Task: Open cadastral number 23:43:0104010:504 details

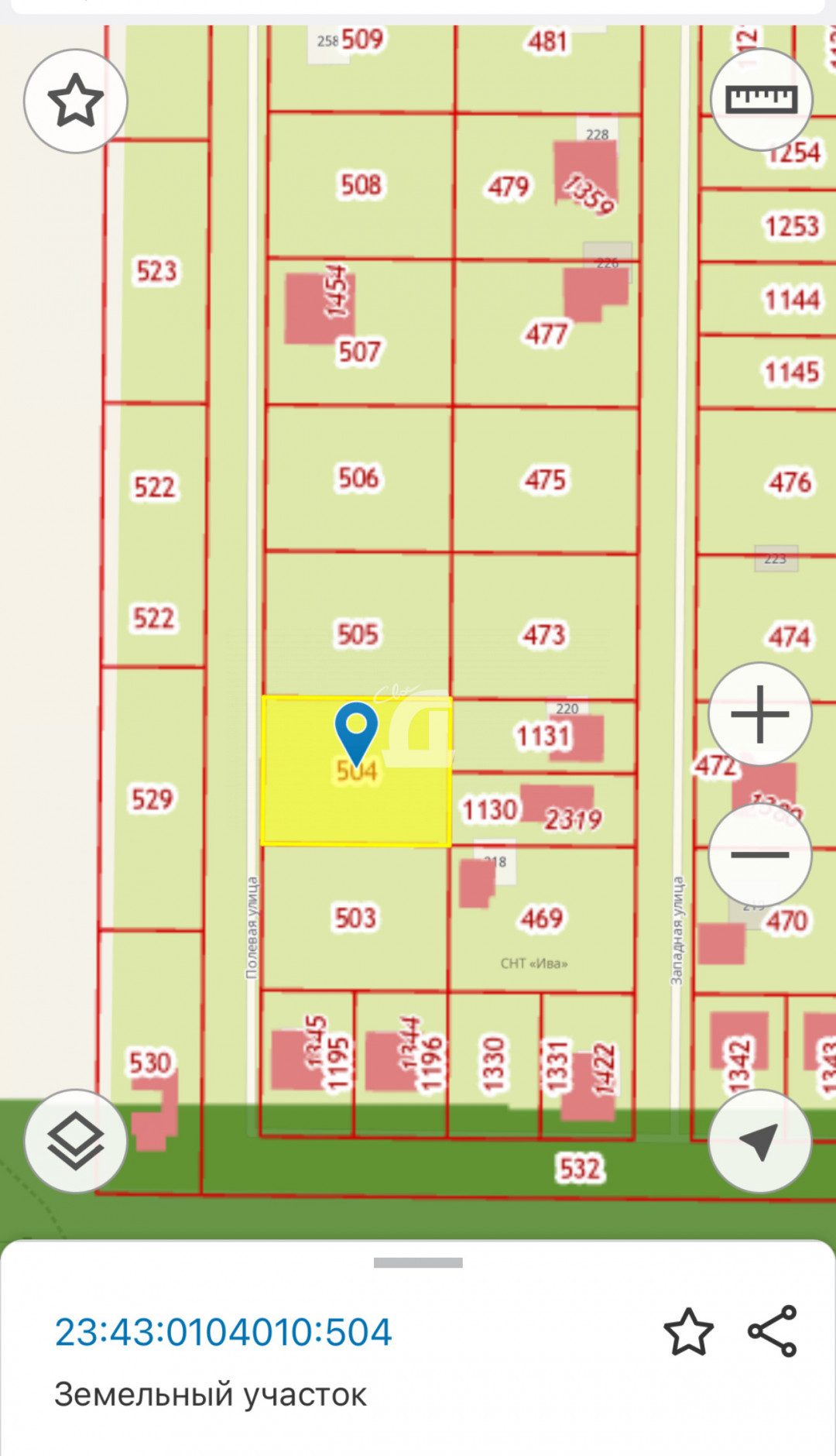Action: (223, 1332)
